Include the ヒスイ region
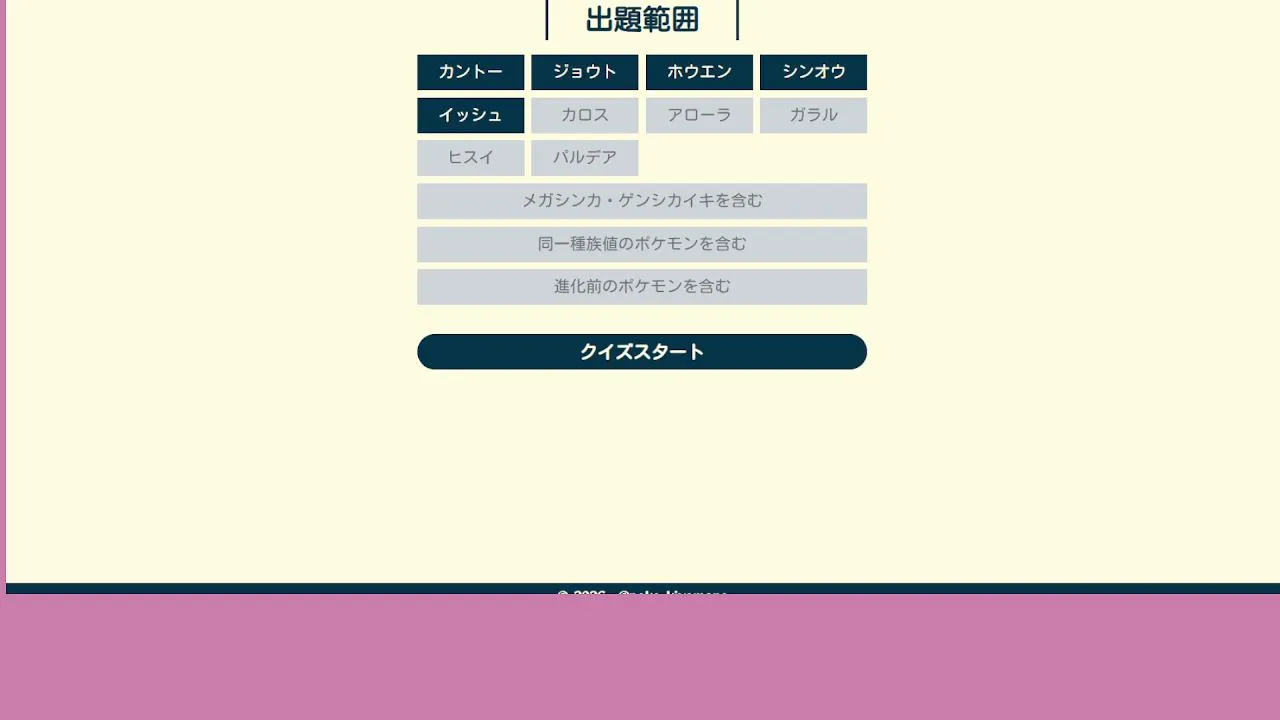Viewport: 1280px width, 720px height. pos(470,158)
